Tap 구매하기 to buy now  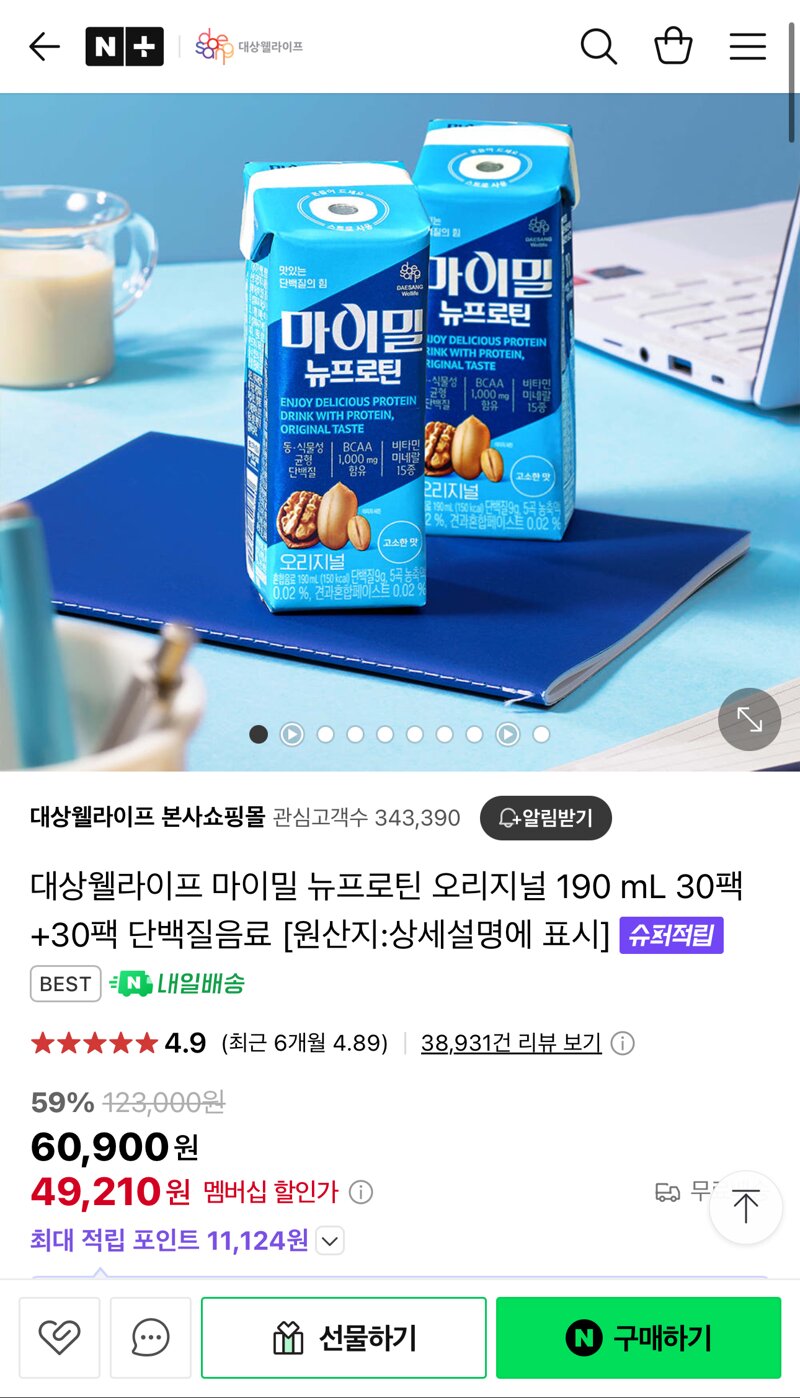pyautogui.click(x=638, y=1337)
